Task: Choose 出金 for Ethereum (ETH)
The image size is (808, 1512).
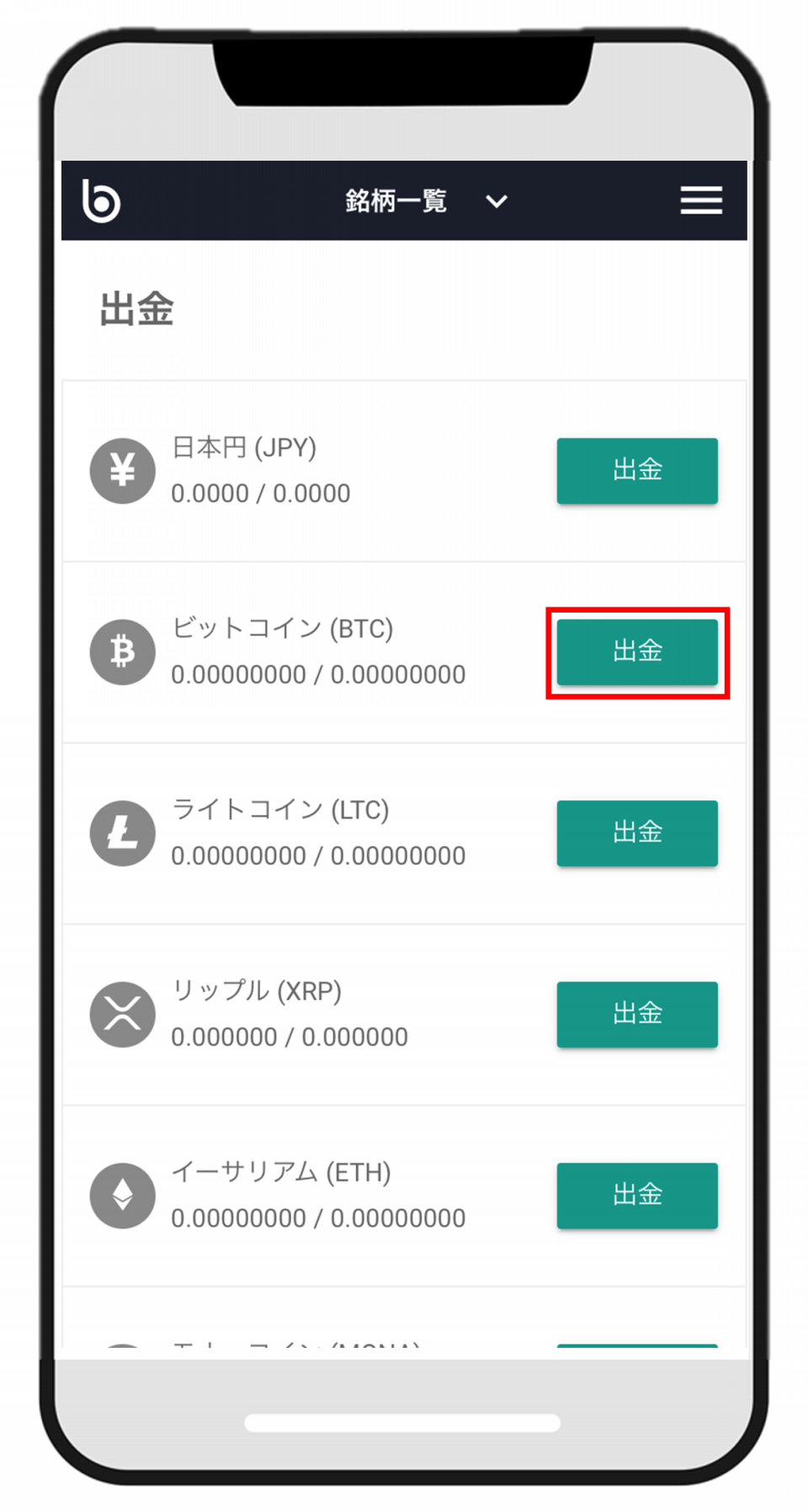Action: [x=637, y=1196]
